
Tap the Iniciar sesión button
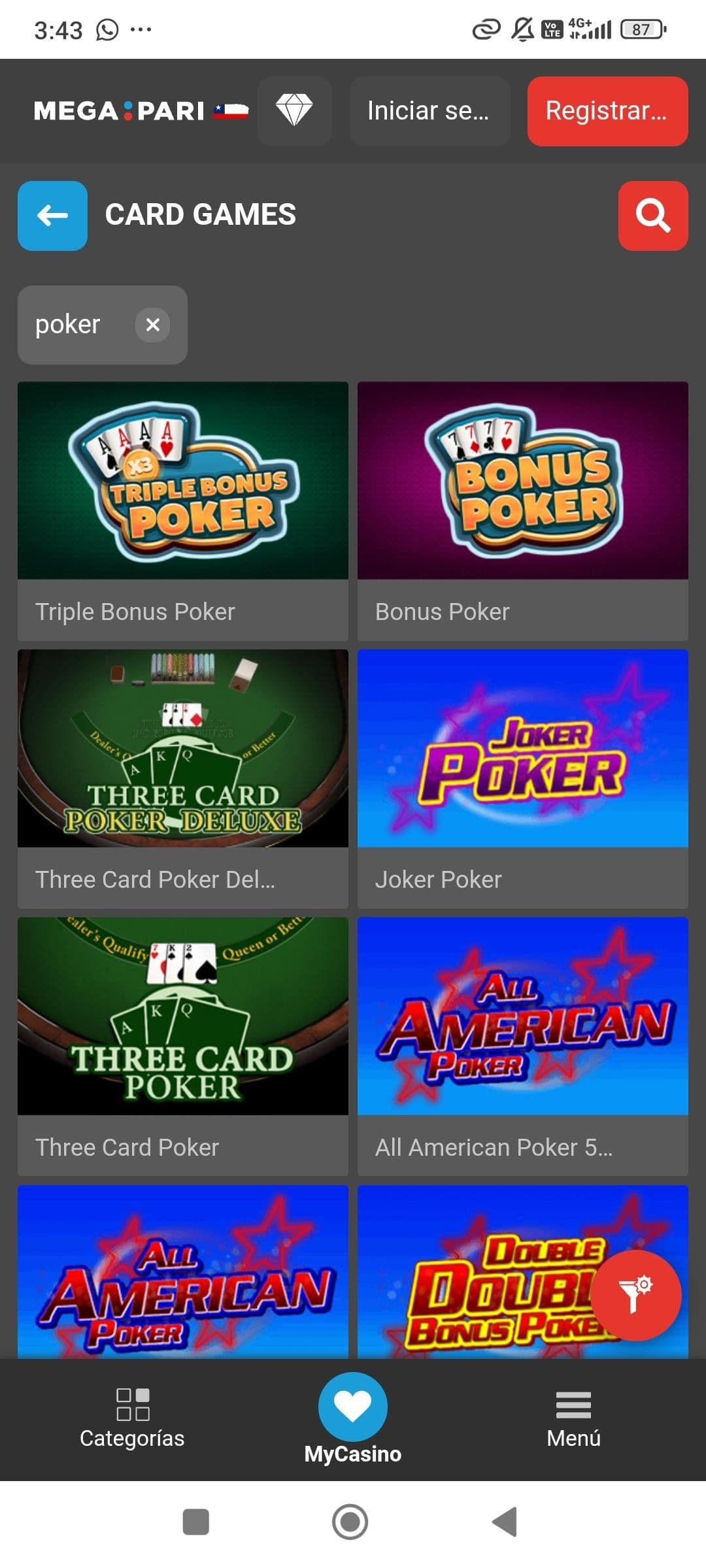tap(429, 110)
